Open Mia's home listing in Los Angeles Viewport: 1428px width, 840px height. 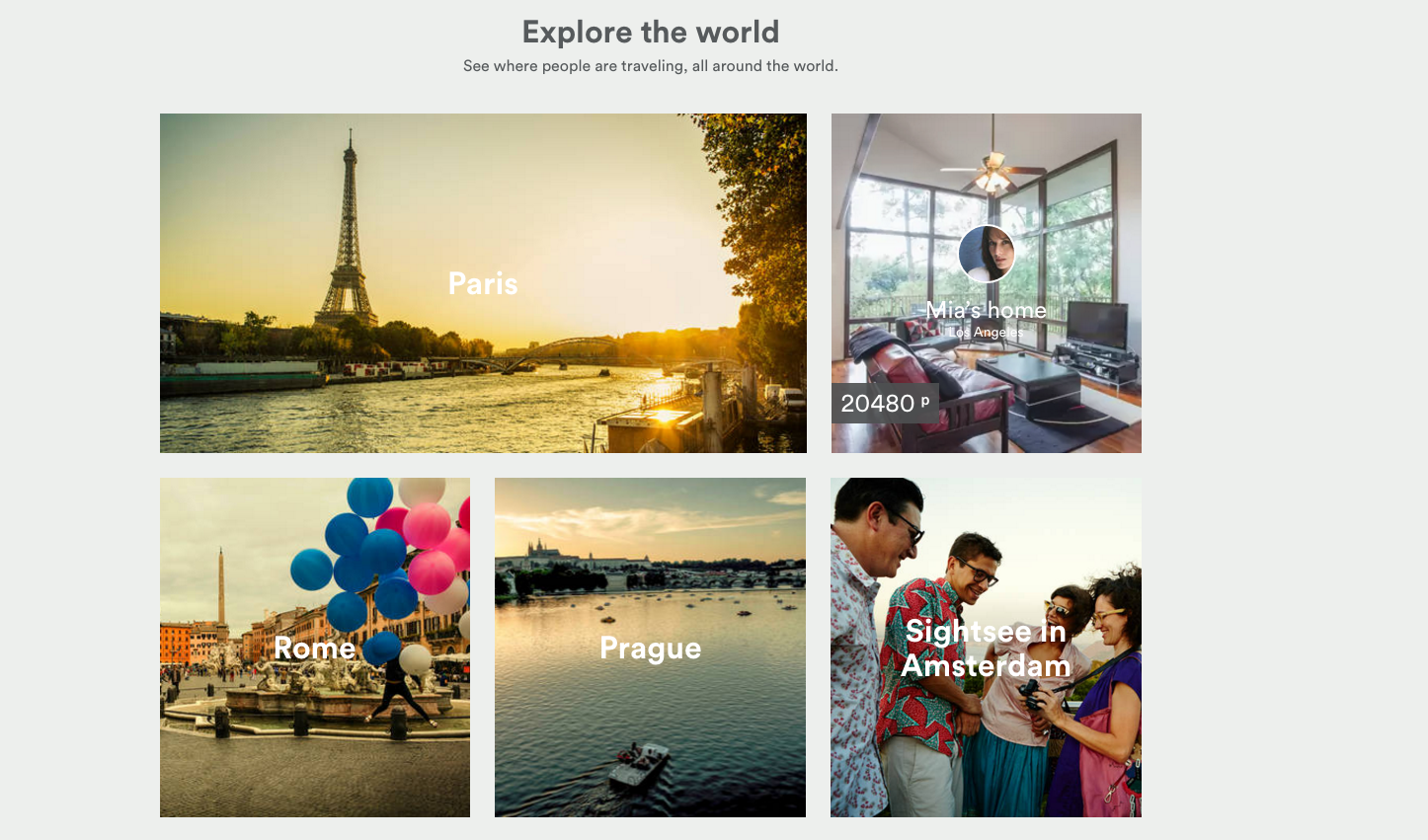tap(986, 311)
